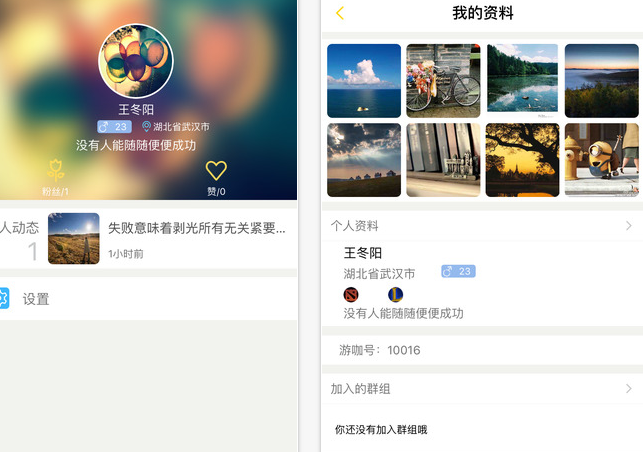View the tree silhouette sunset photo

pos(522,160)
